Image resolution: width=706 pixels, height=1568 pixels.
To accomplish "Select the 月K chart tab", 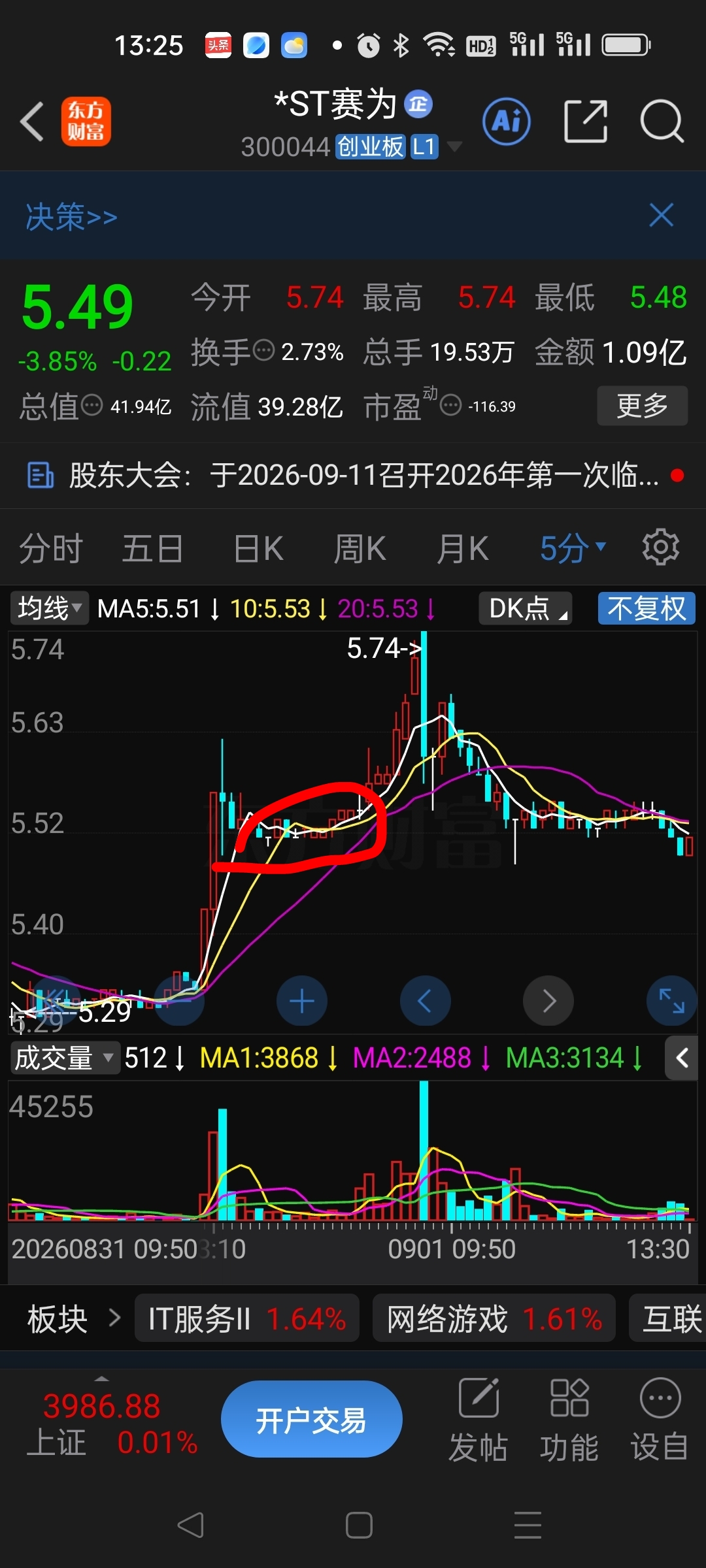I will pos(462,548).
